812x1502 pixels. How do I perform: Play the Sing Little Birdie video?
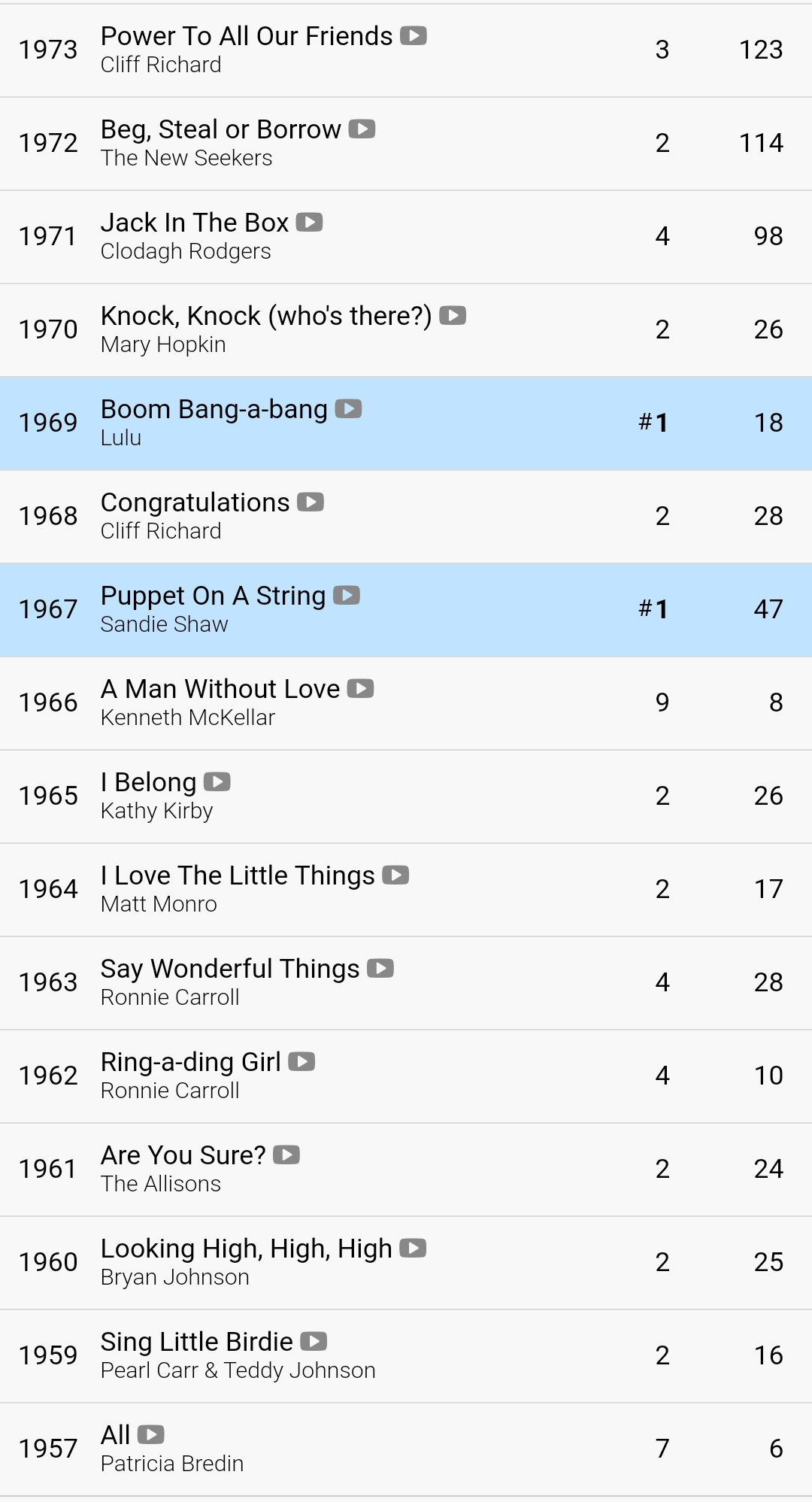point(314,1341)
